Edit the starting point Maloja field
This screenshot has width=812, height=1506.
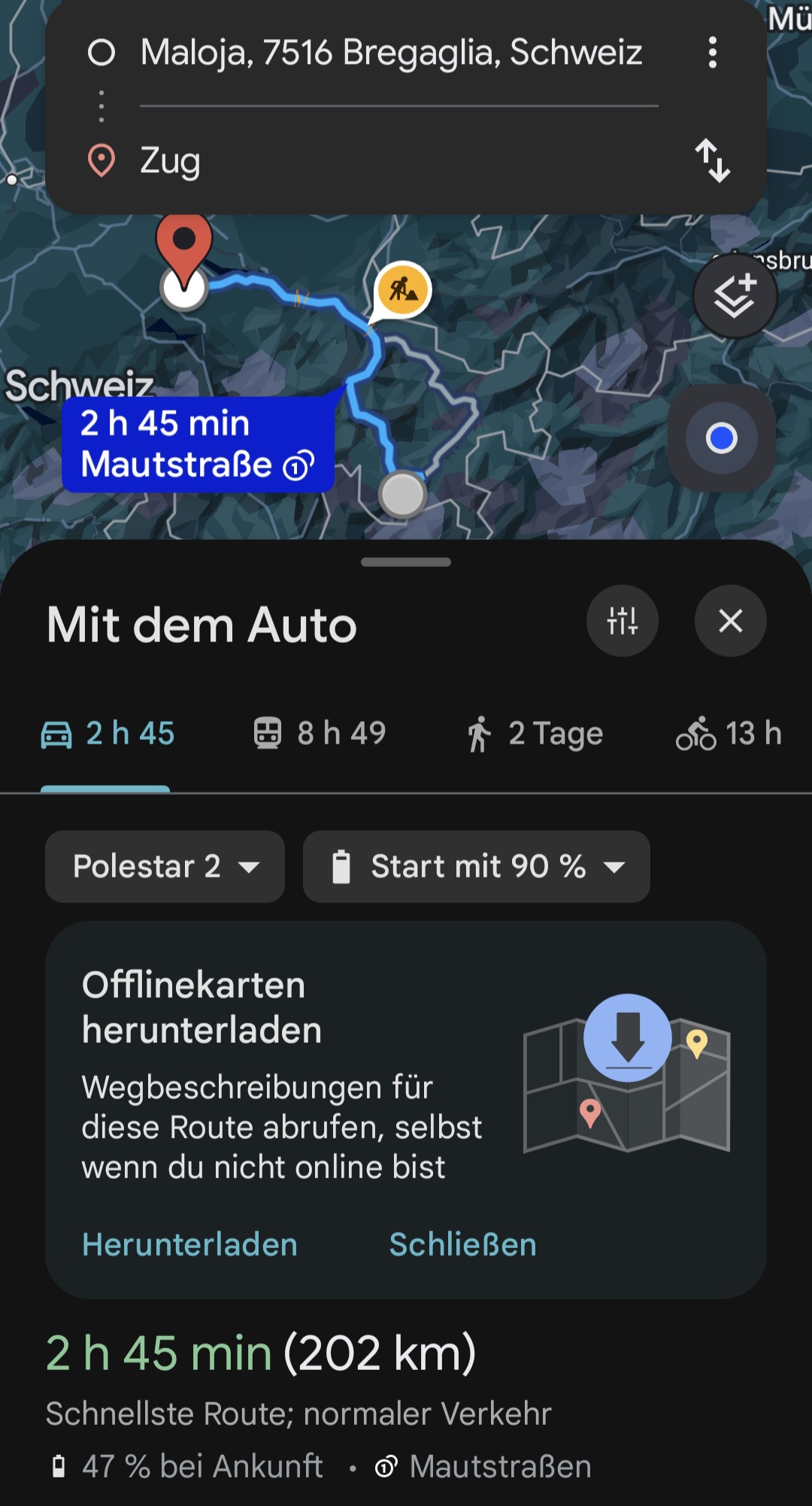coord(391,53)
